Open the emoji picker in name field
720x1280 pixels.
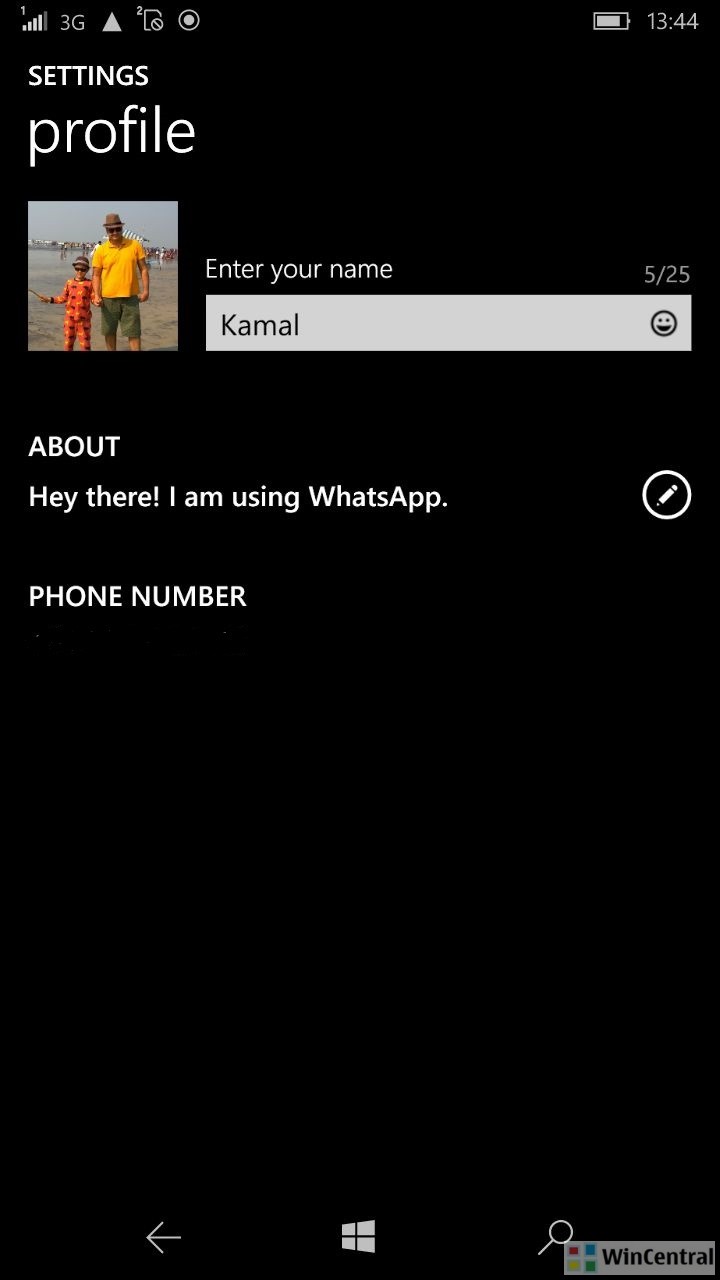[x=663, y=324]
